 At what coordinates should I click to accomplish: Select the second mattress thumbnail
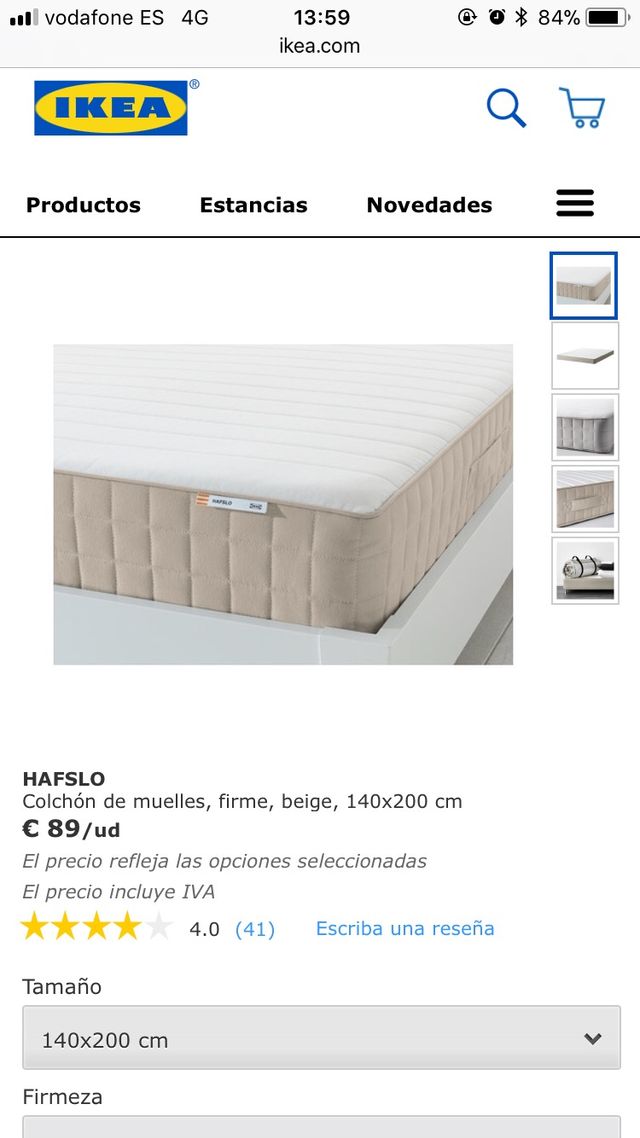(x=585, y=356)
